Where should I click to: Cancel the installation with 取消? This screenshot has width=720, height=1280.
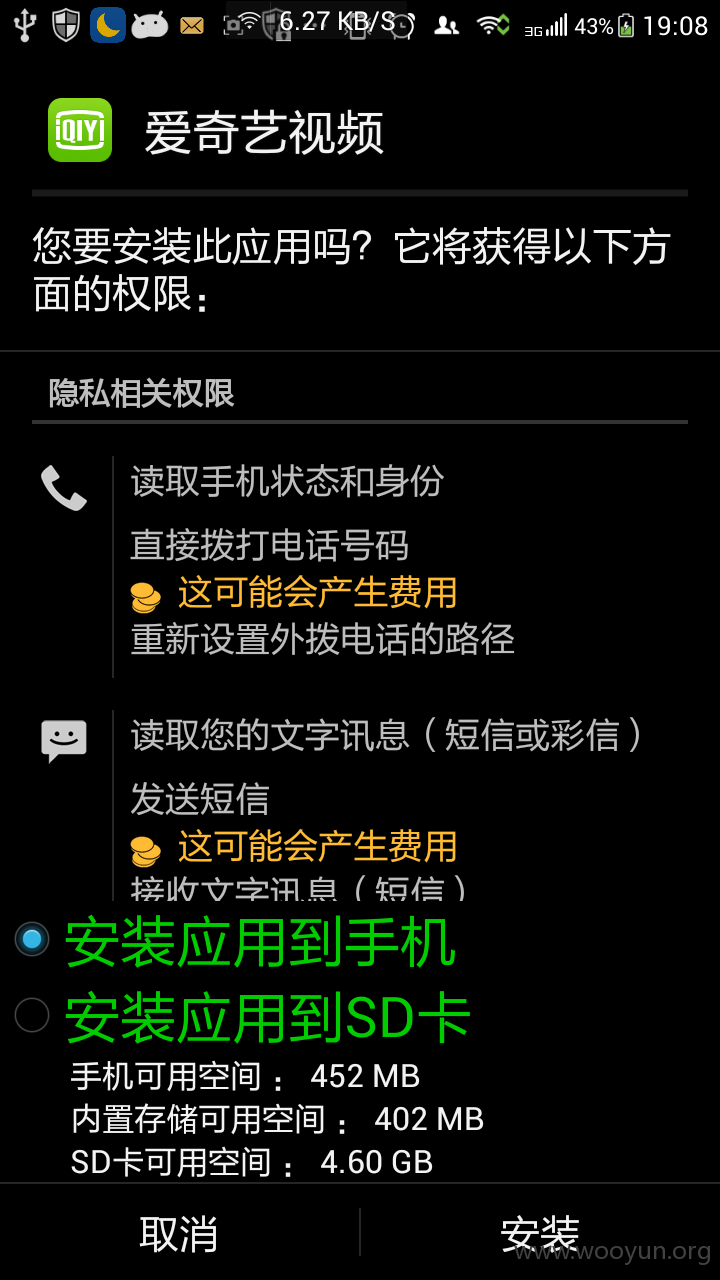click(x=179, y=1233)
